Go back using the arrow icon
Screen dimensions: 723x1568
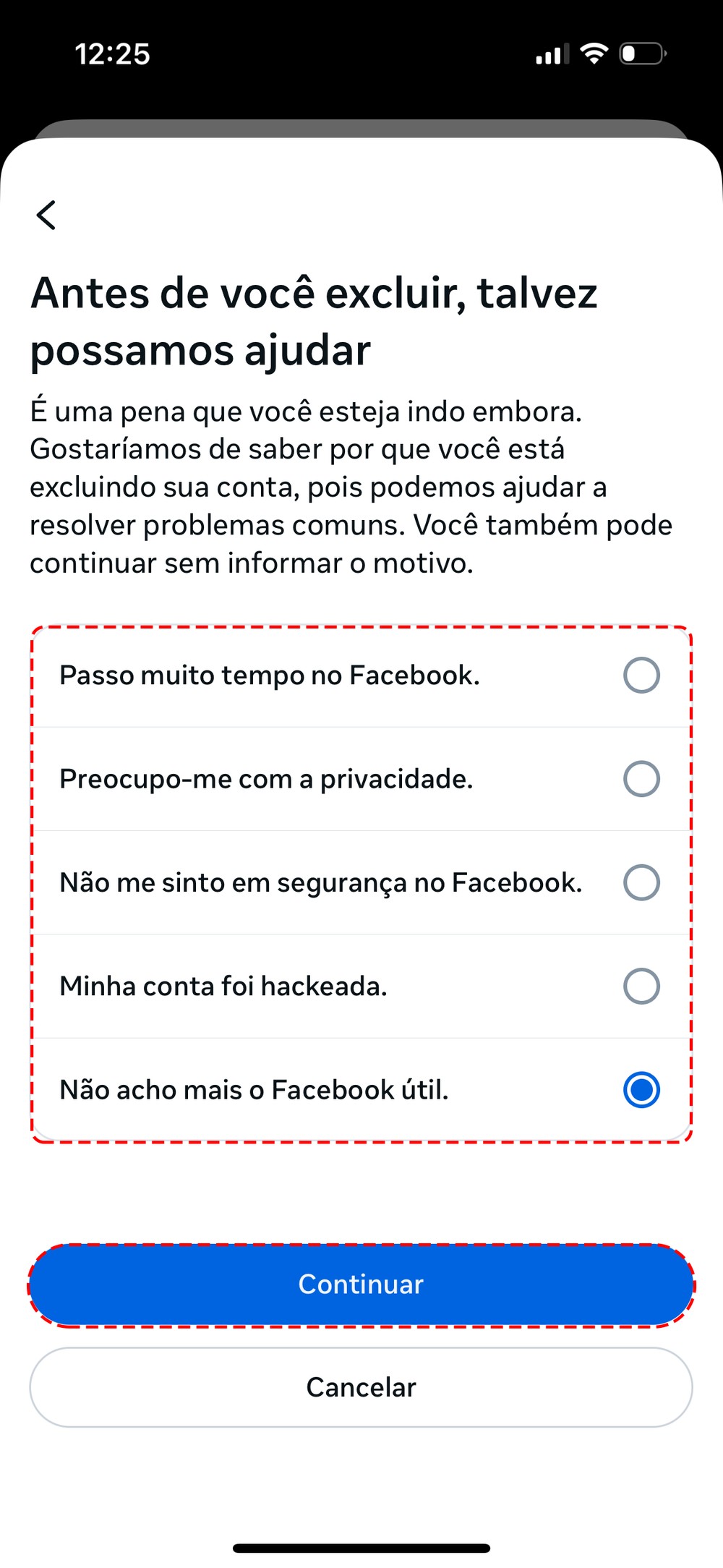tap(46, 215)
